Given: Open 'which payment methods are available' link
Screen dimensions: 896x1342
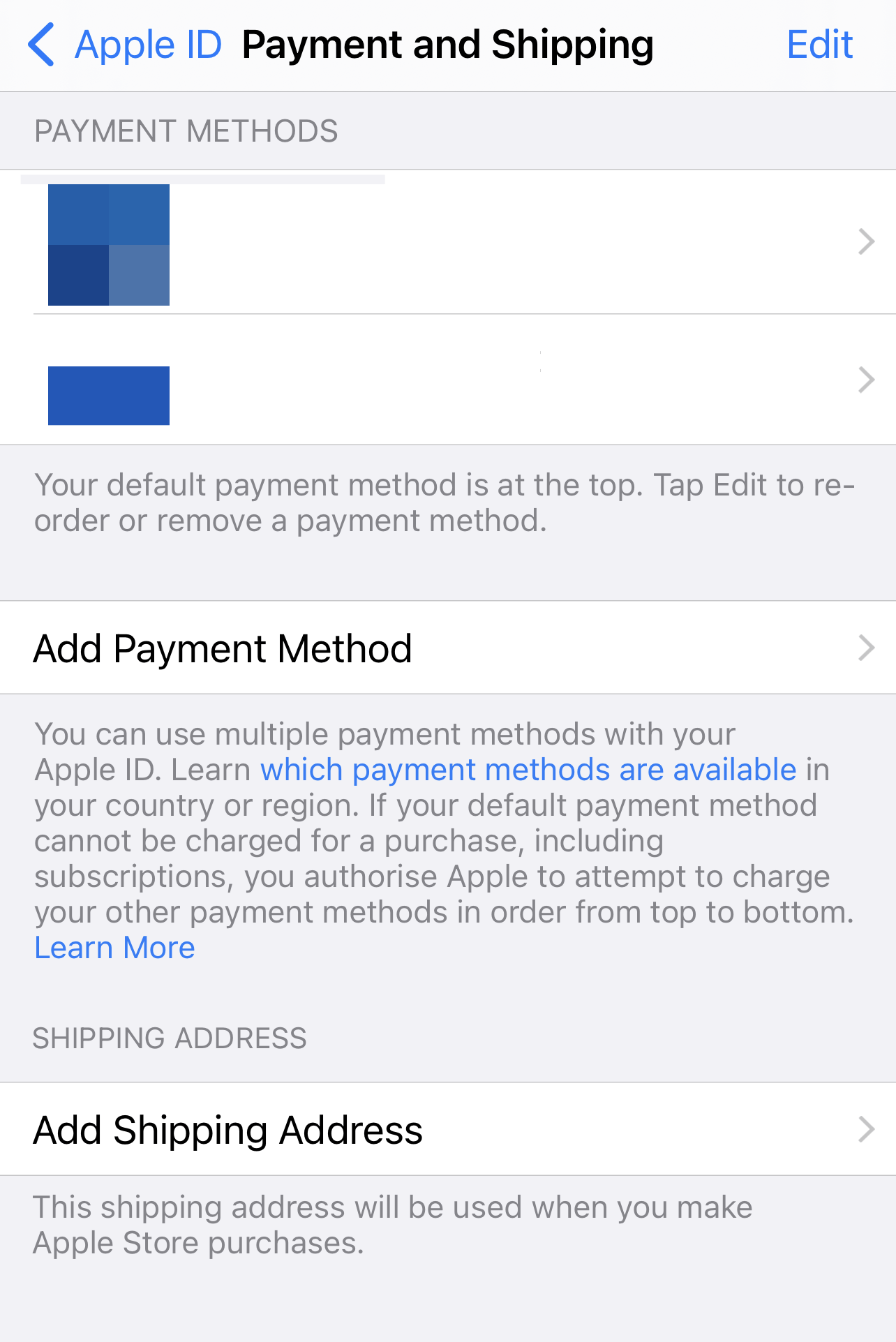Looking at the screenshot, I should [528, 770].
